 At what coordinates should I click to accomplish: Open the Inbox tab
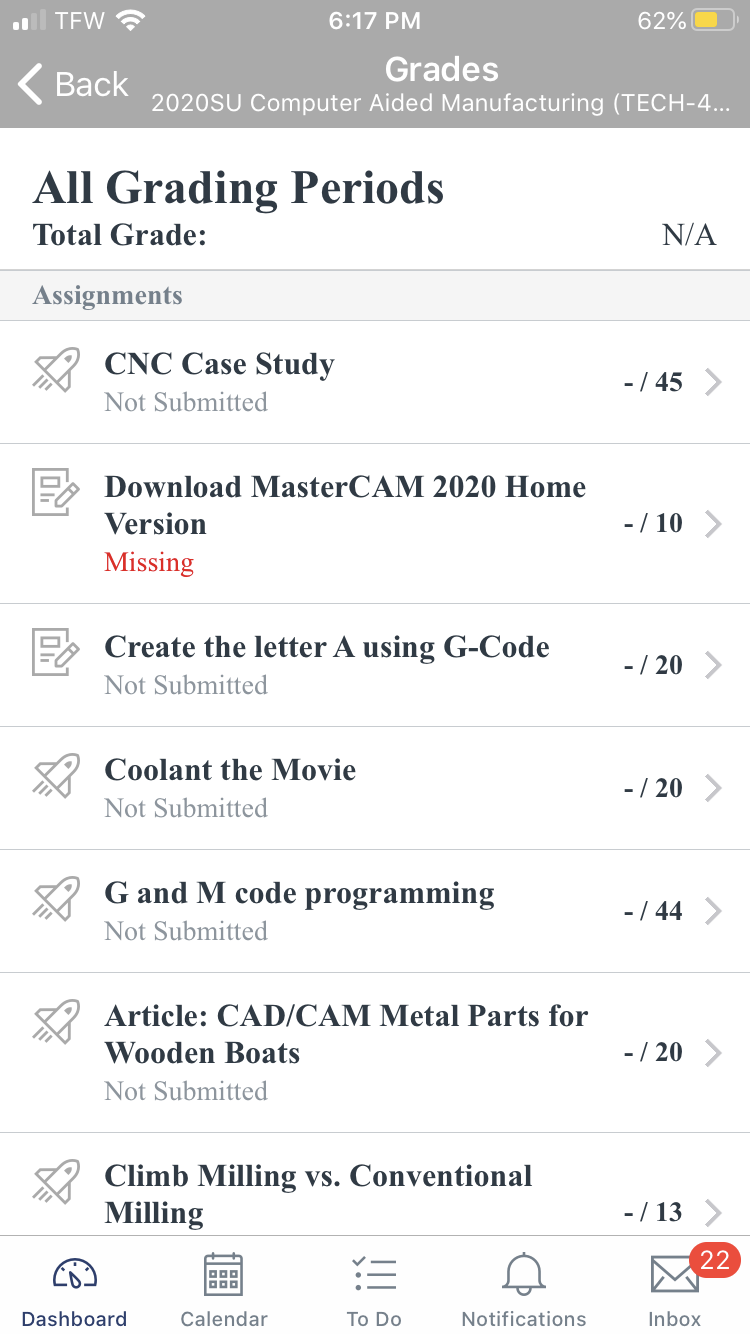675,1290
